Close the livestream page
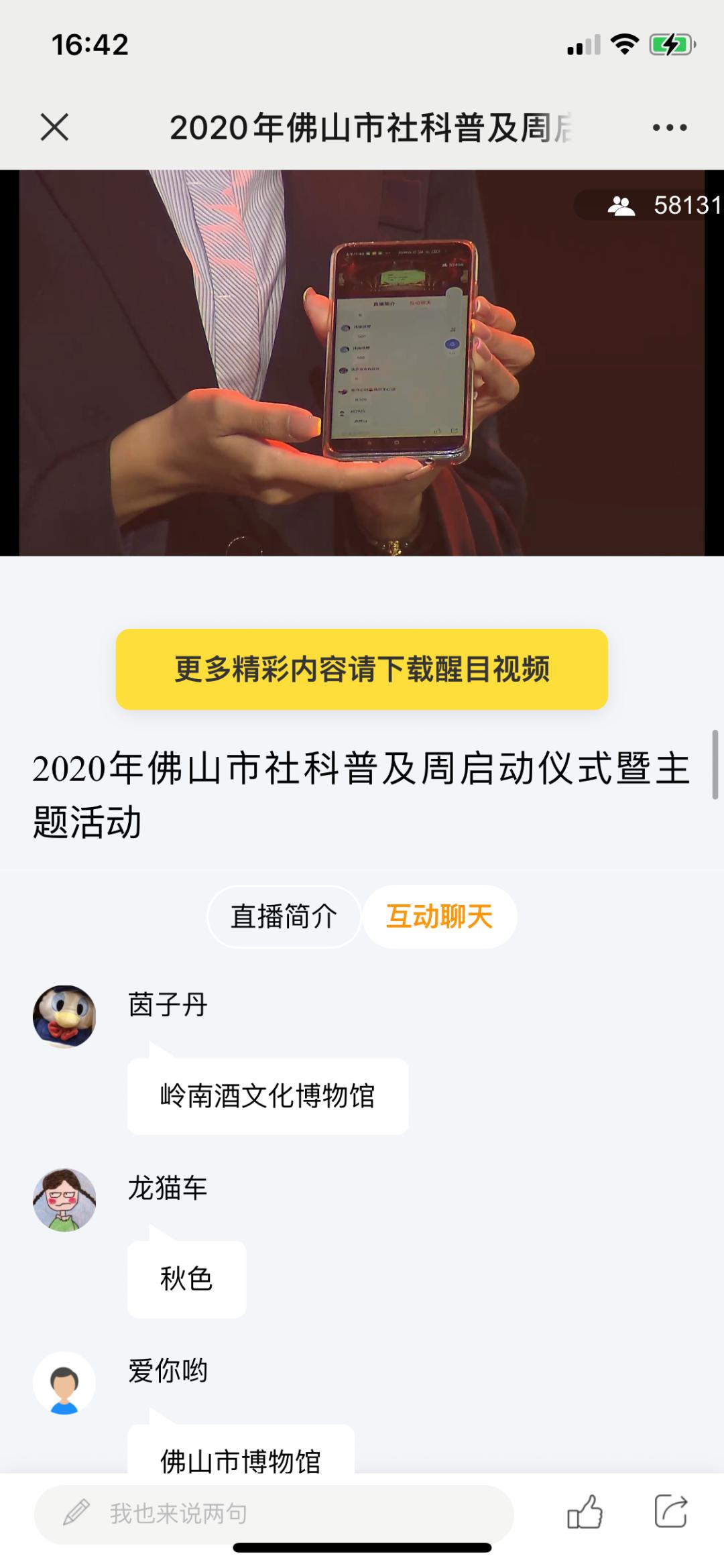Image resolution: width=724 pixels, height=1568 pixels. 54,127
